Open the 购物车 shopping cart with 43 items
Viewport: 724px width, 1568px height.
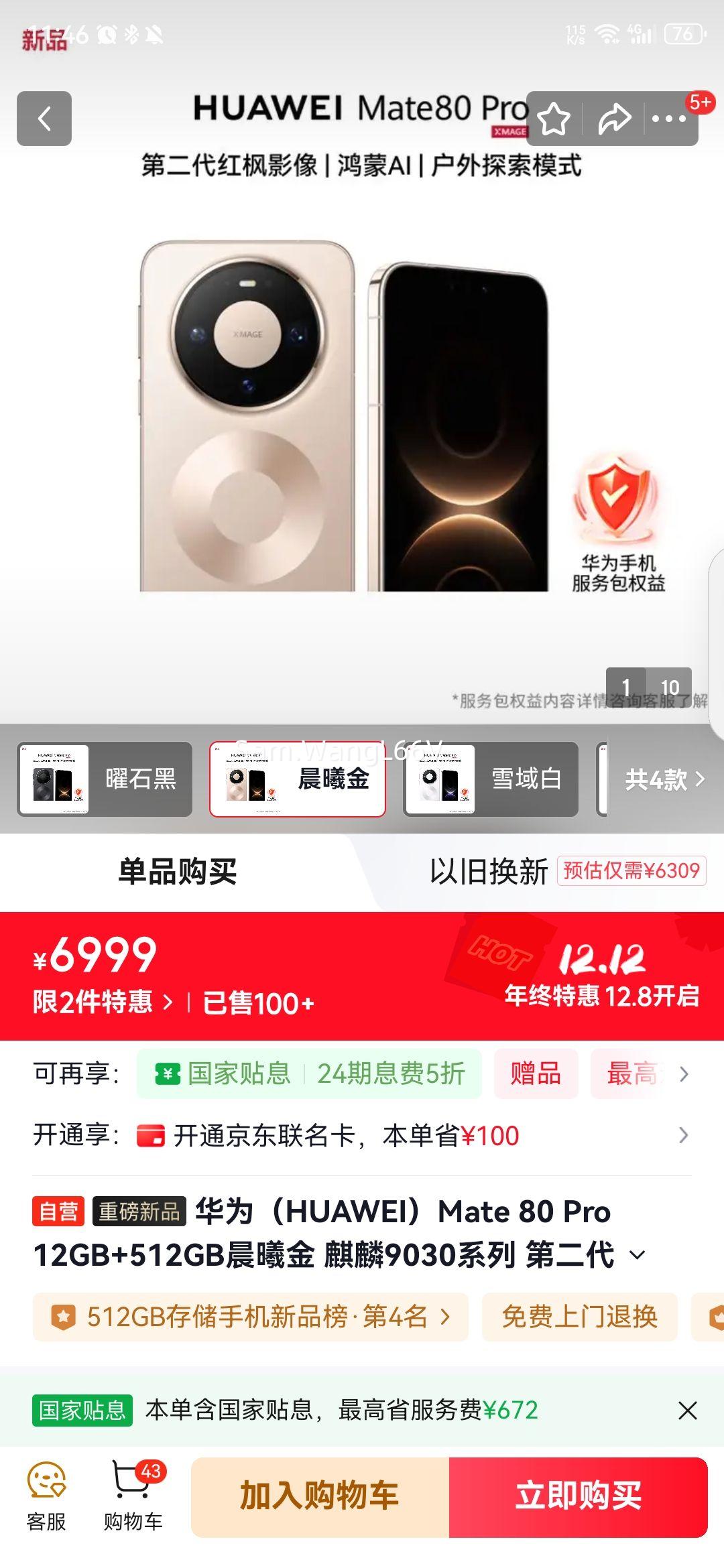(x=131, y=1494)
